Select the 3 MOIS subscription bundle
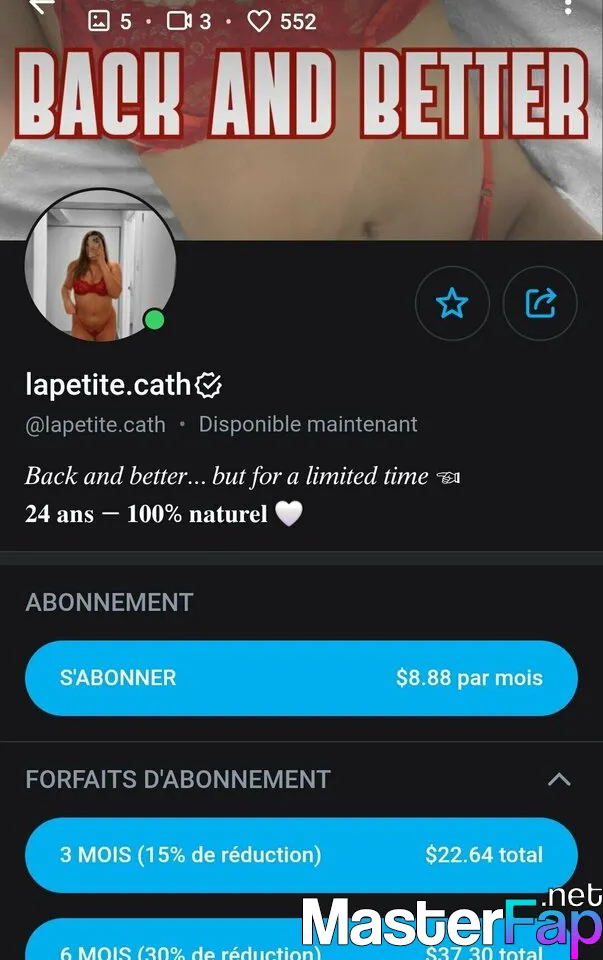Viewport: 603px width, 960px height. pyautogui.click(x=301, y=855)
